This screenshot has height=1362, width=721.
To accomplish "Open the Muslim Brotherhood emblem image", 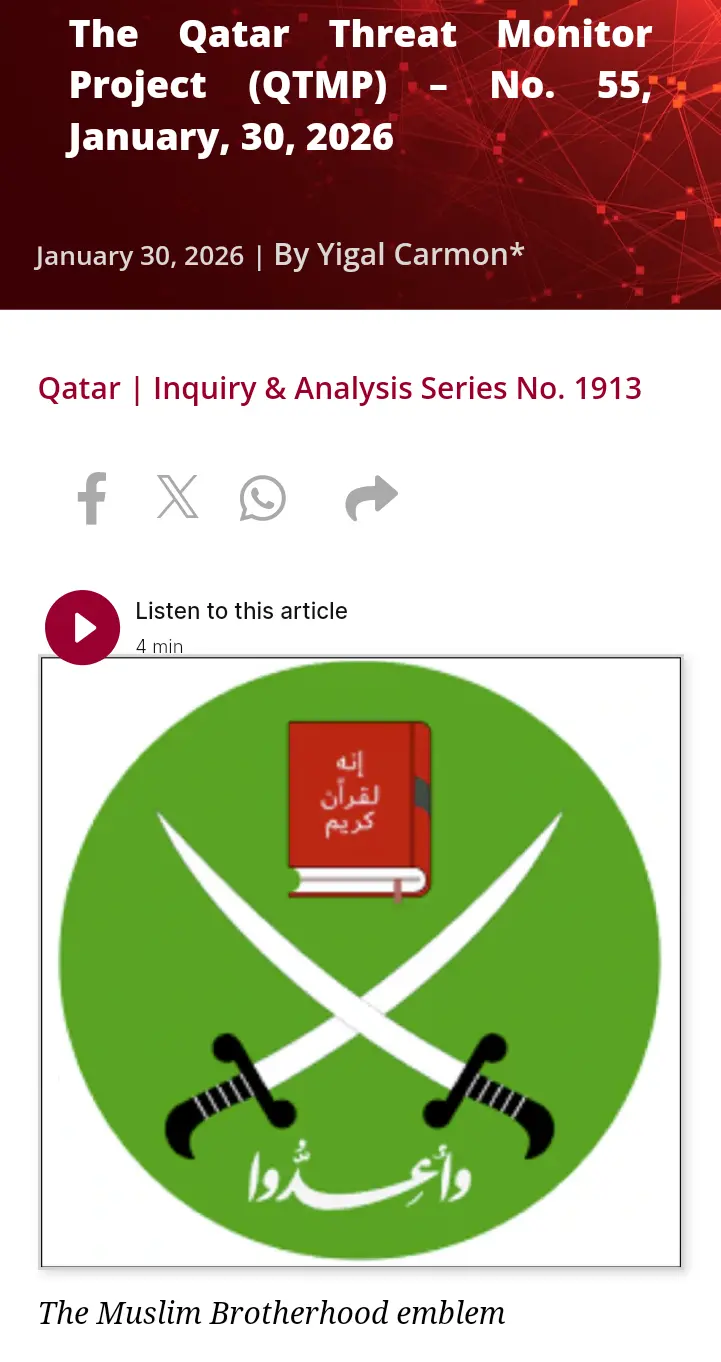I will tap(360, 962).
